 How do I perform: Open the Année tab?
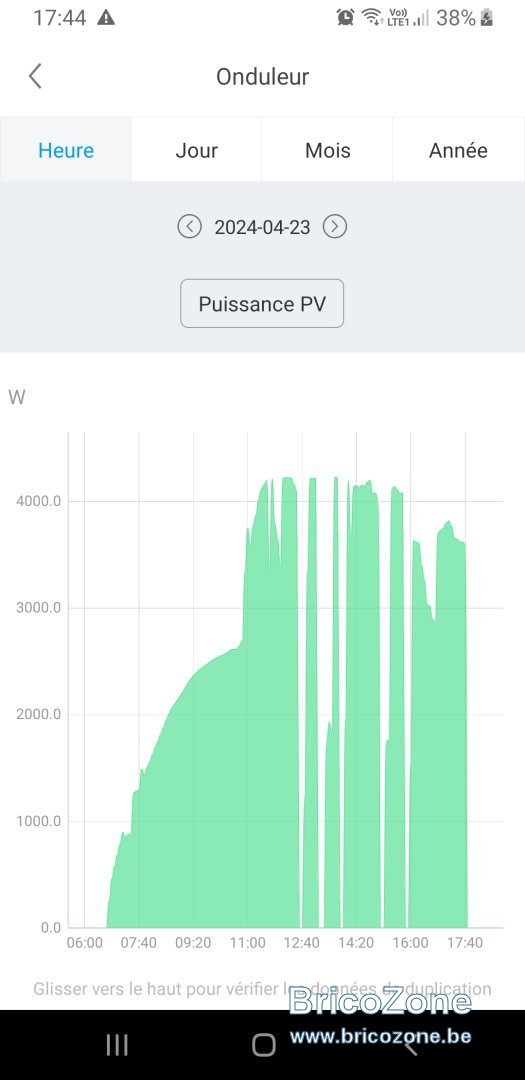click(x=458, y=149)
